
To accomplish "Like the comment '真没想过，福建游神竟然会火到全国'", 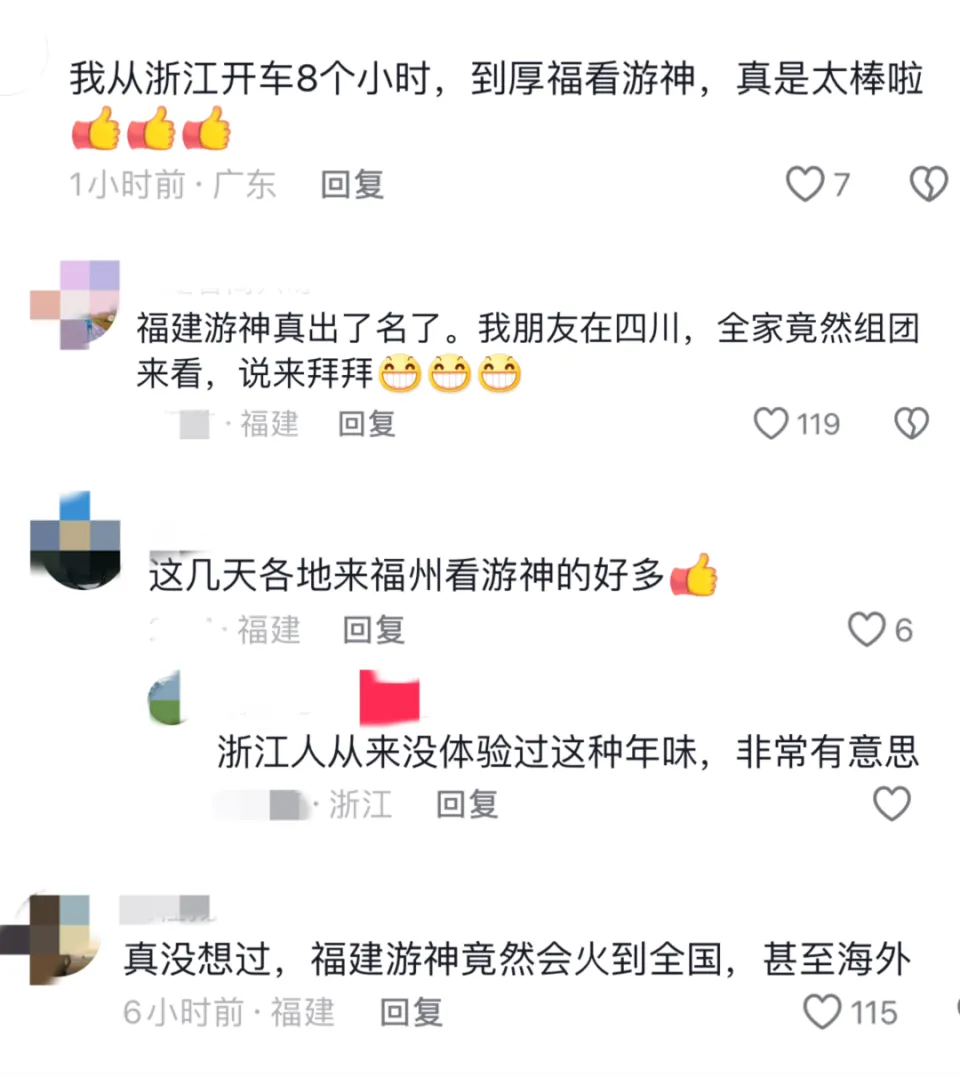I will [x=823, y=1012].
